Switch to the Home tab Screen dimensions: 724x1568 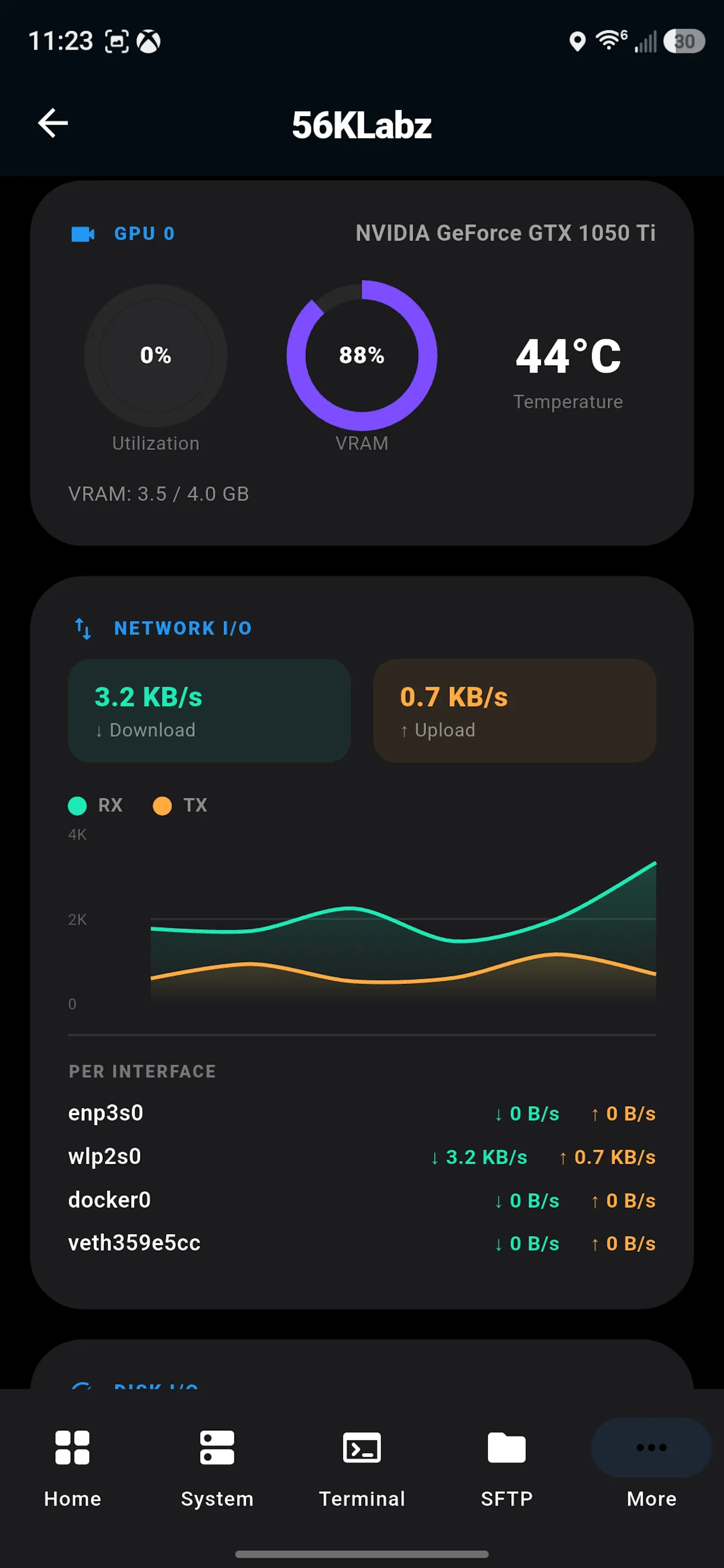(72, 1468)
